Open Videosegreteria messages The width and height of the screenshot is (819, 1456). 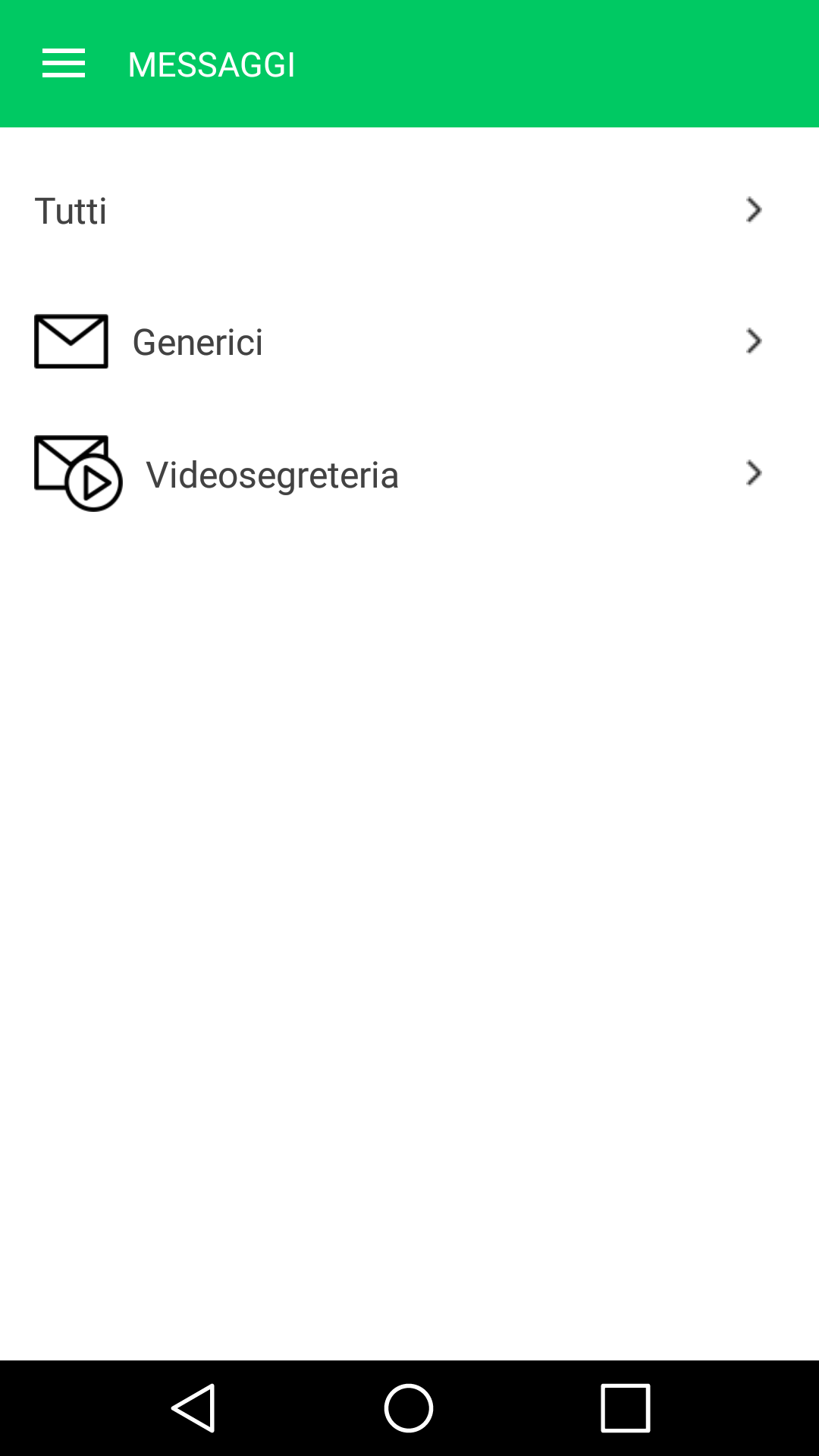point(409,474)
